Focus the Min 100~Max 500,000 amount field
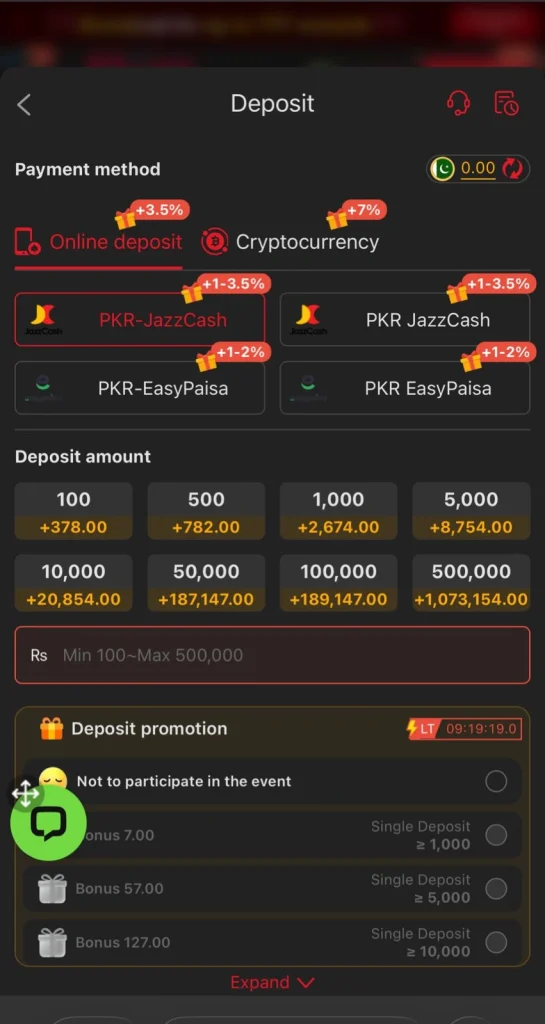 click(x=272, y=655)
